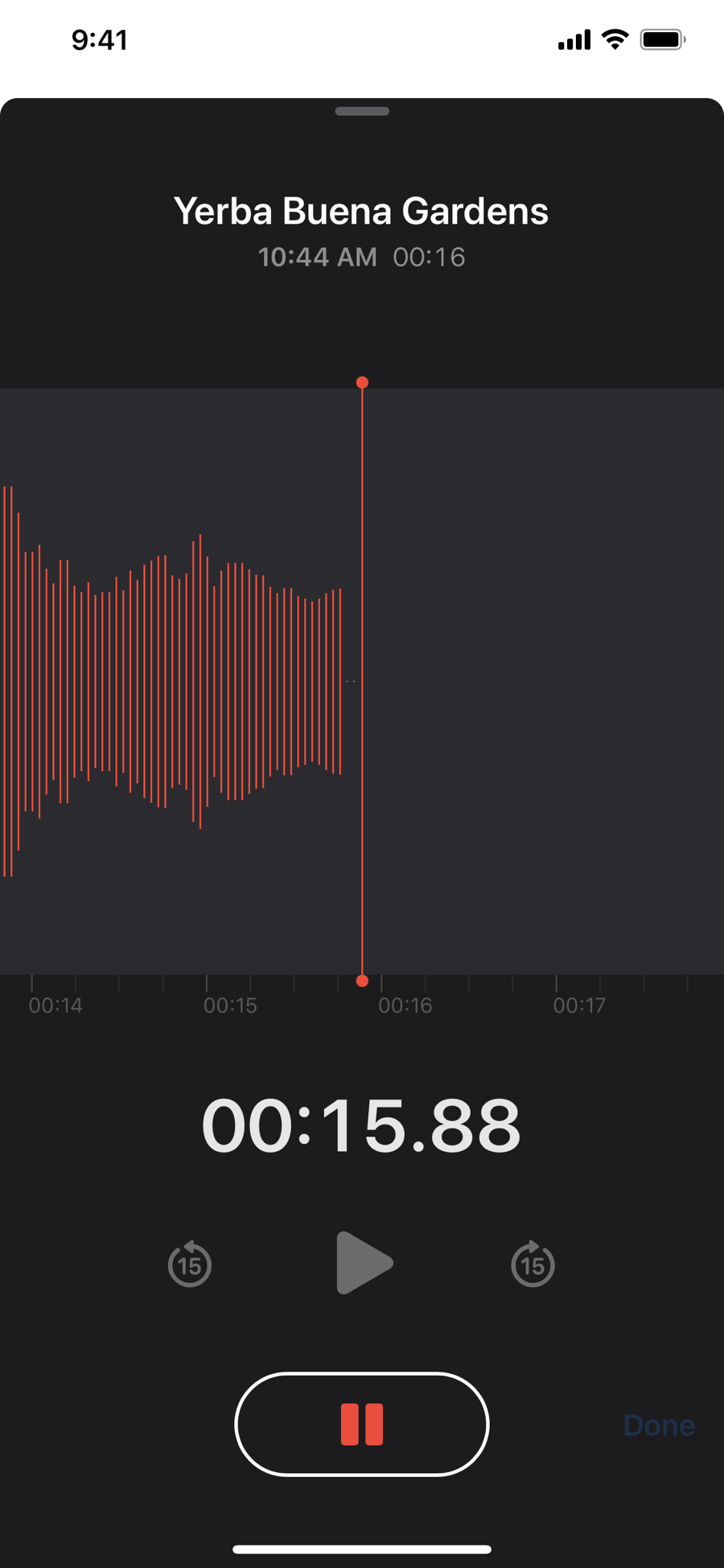Pause the recording
Image resolution: width=724 pixels, height=1568 pixels.
tap(362, 1424)
